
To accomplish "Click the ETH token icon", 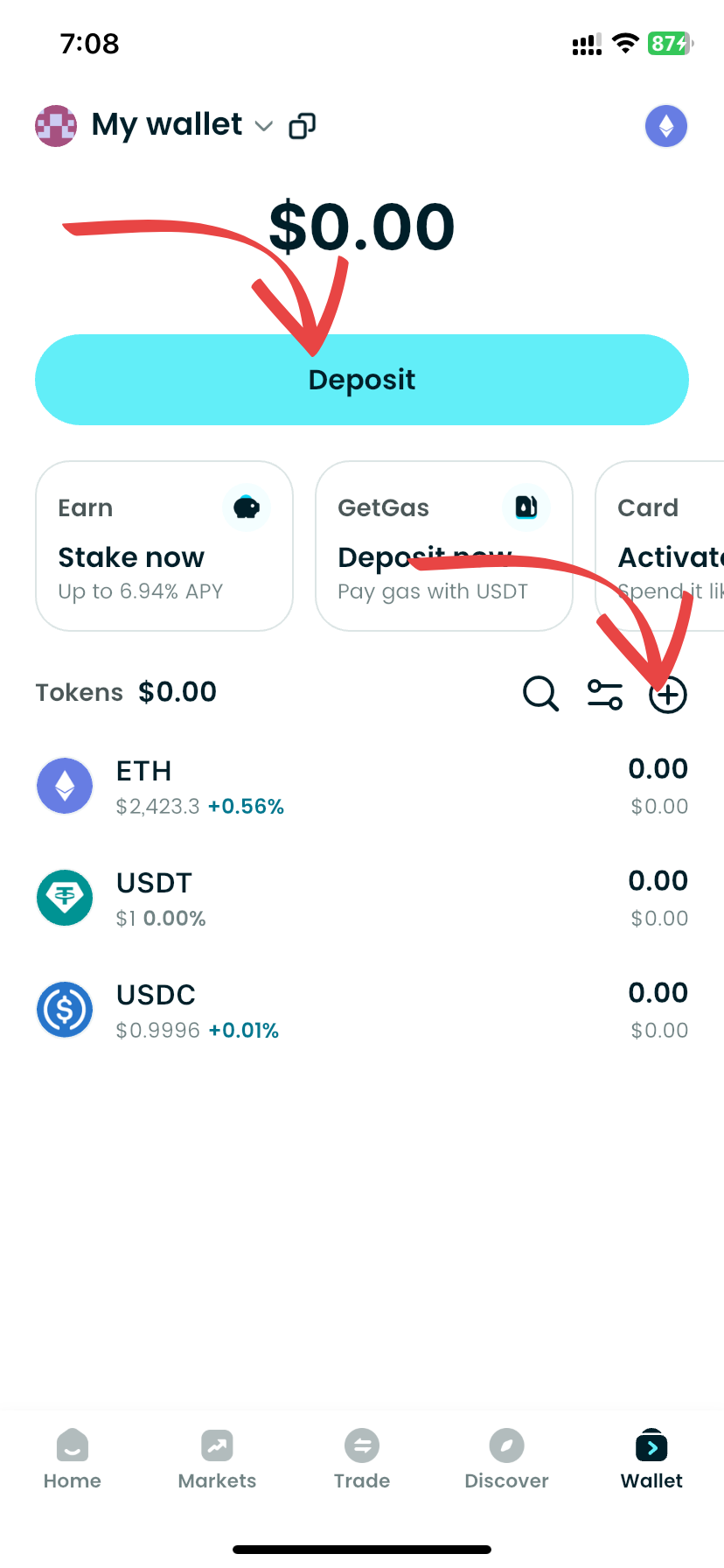I will tap(64, 785).
